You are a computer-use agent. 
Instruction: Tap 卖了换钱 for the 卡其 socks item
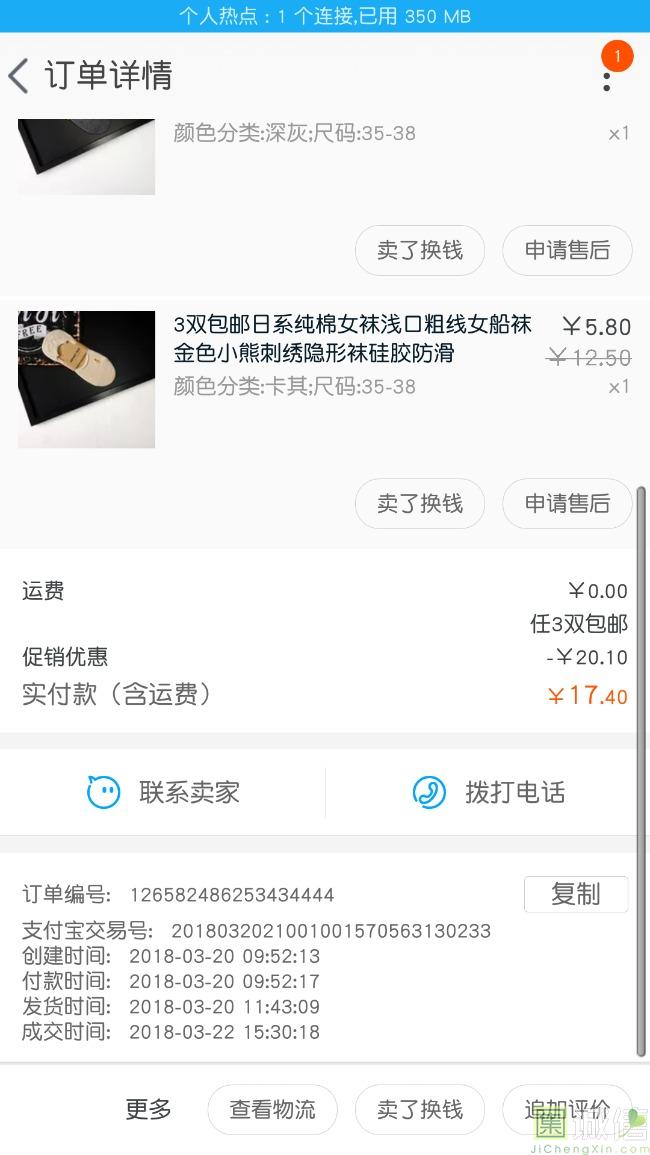coord(420,504)
